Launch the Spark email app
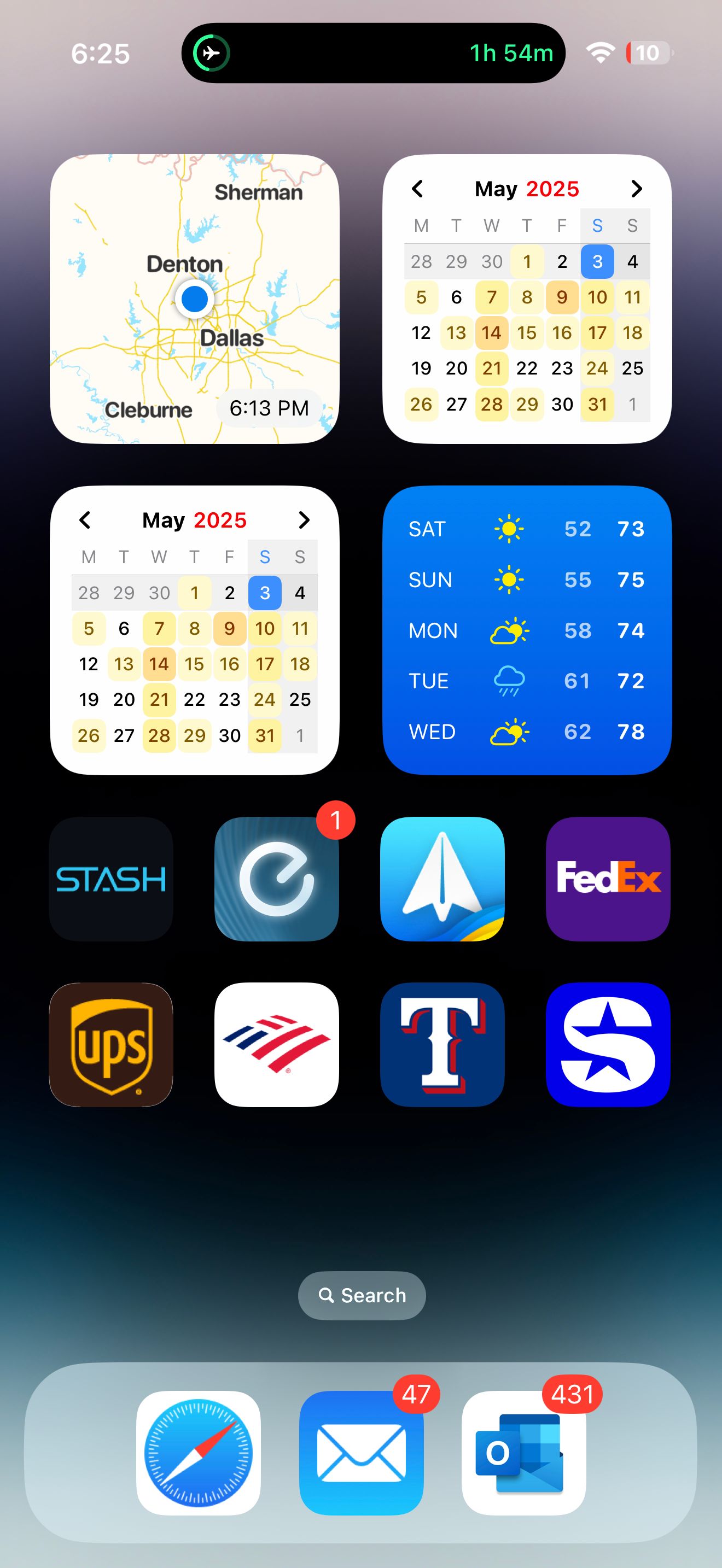This screenshot has height=1568, width=722. tap(441, 880)
